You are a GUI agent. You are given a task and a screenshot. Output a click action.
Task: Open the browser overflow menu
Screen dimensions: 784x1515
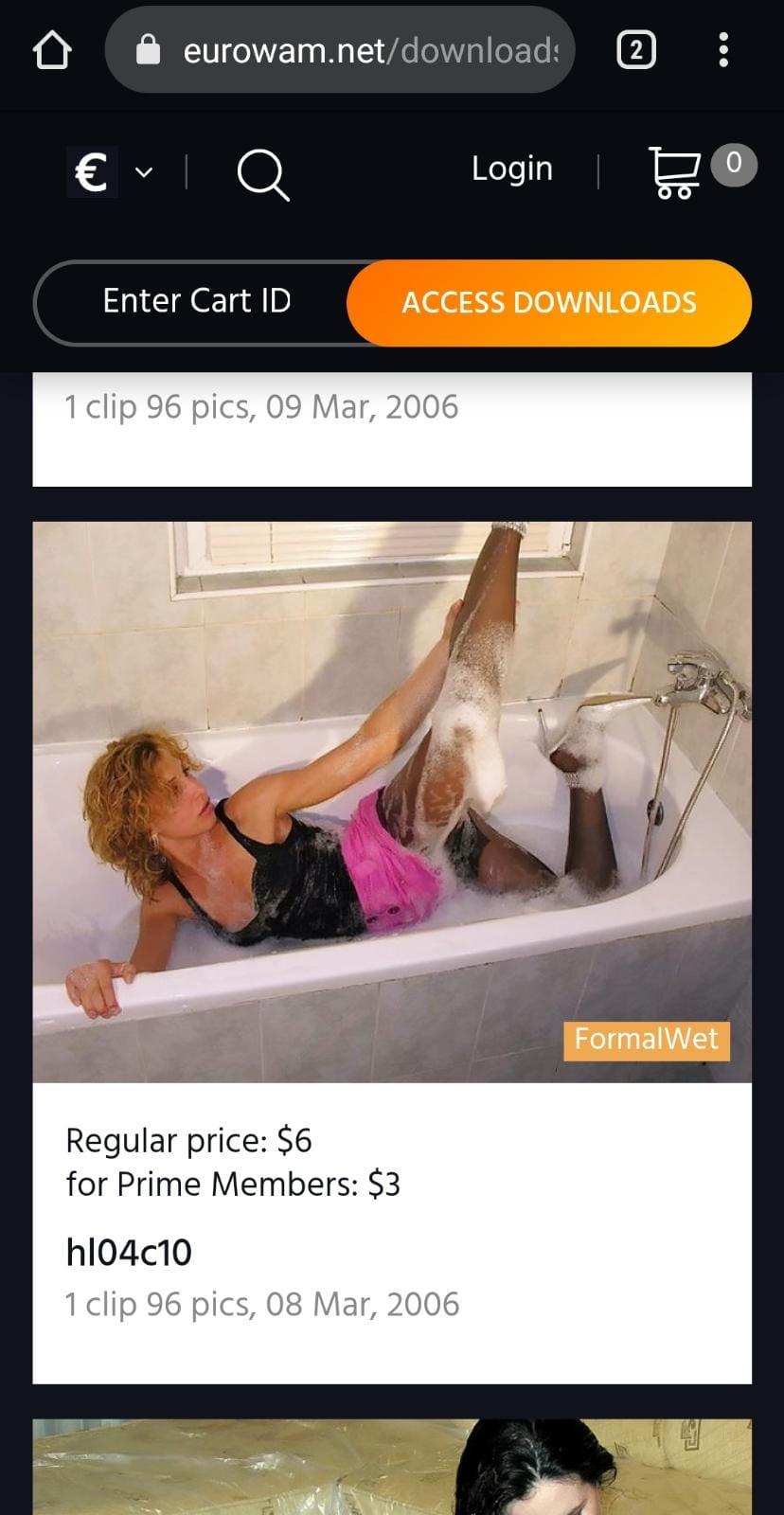[723, 50]
